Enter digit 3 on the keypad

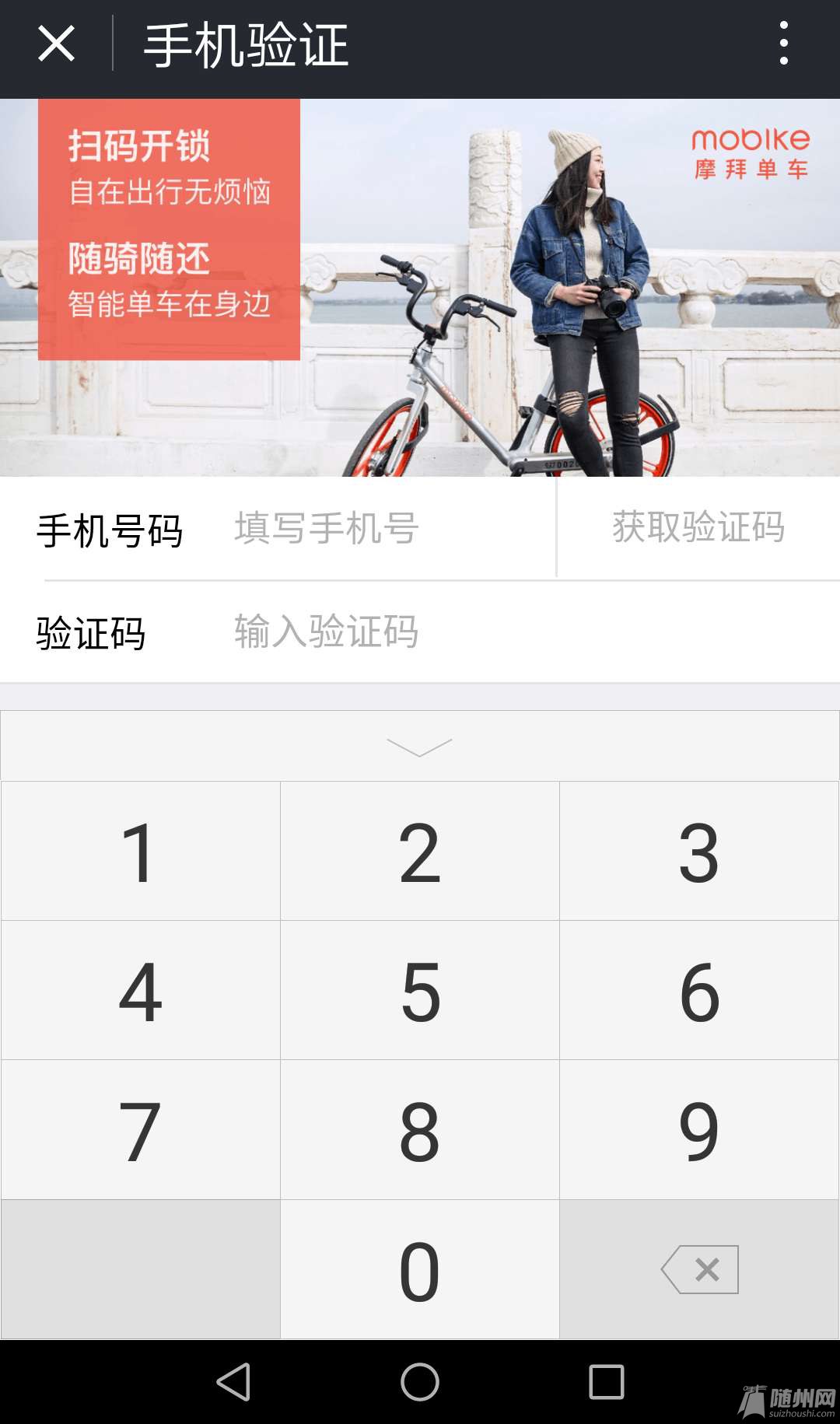[x=698, y=852]
